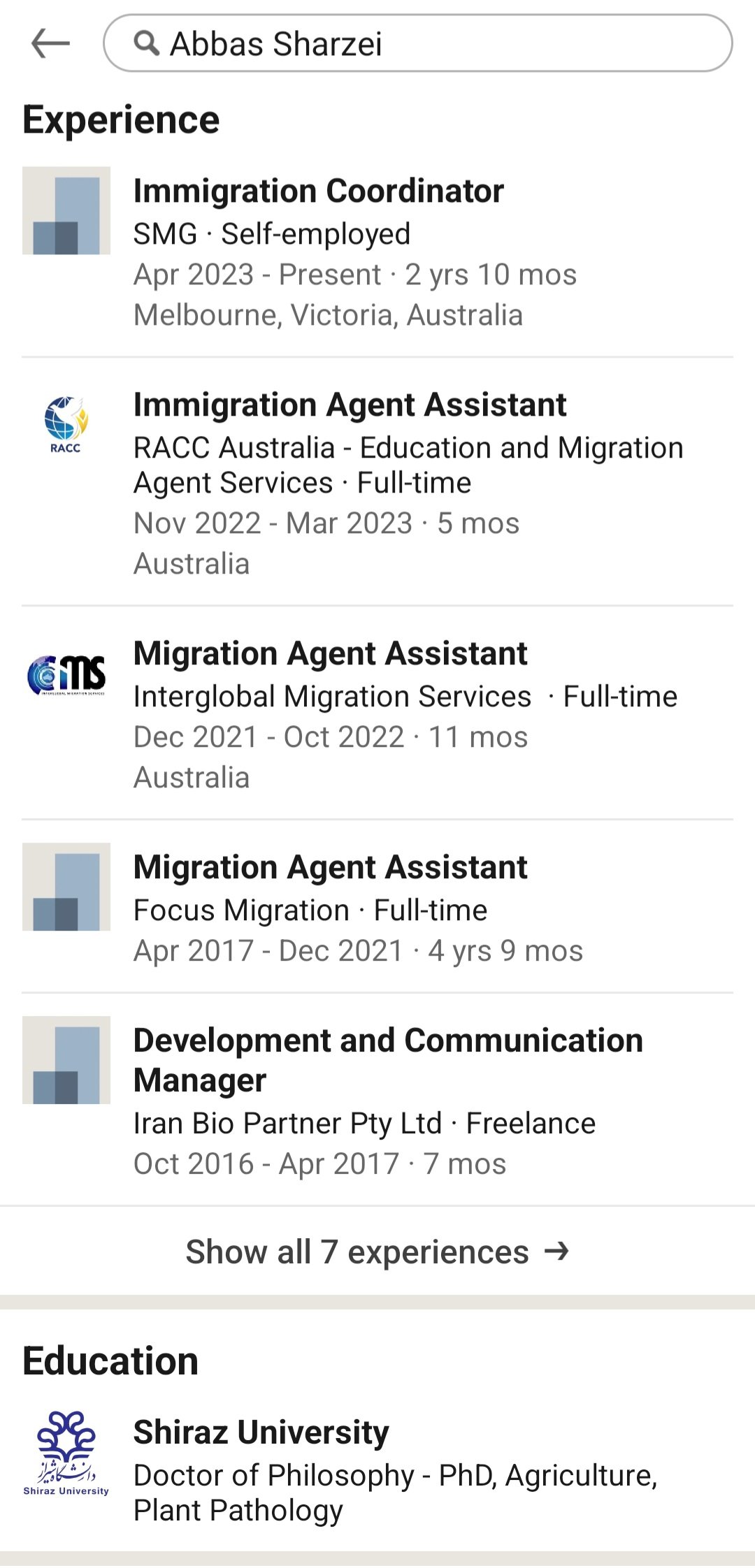Go back using the arrow icon
Image resolution: width=755 pixels, height=1568 pixels.
[x=50, y=43]
